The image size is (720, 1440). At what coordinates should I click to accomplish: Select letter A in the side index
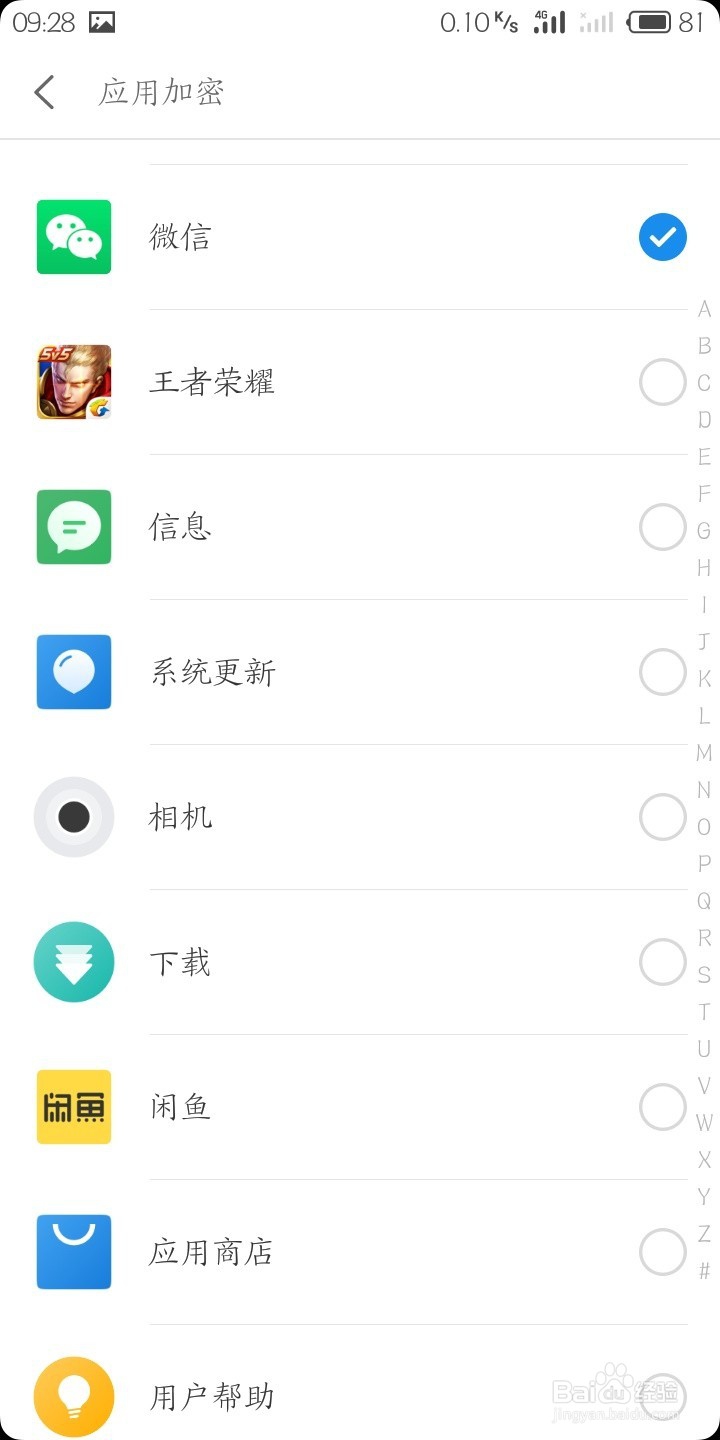tap(703, 310)
